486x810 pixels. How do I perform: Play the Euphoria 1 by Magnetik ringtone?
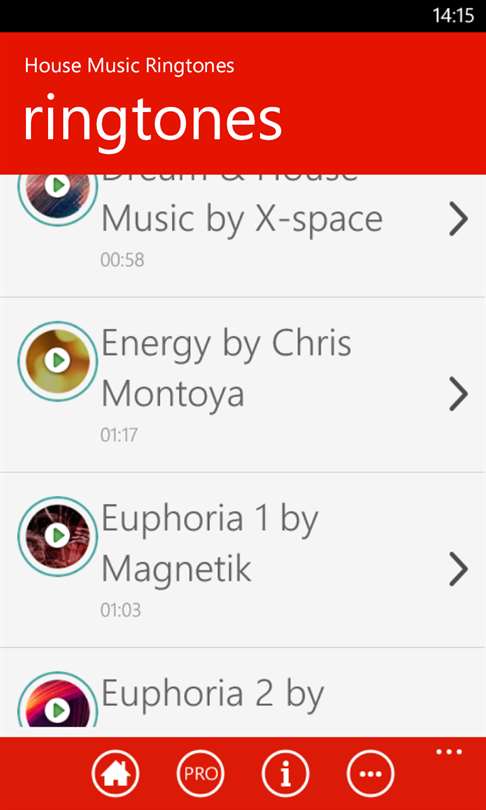[x=57, y=536]
